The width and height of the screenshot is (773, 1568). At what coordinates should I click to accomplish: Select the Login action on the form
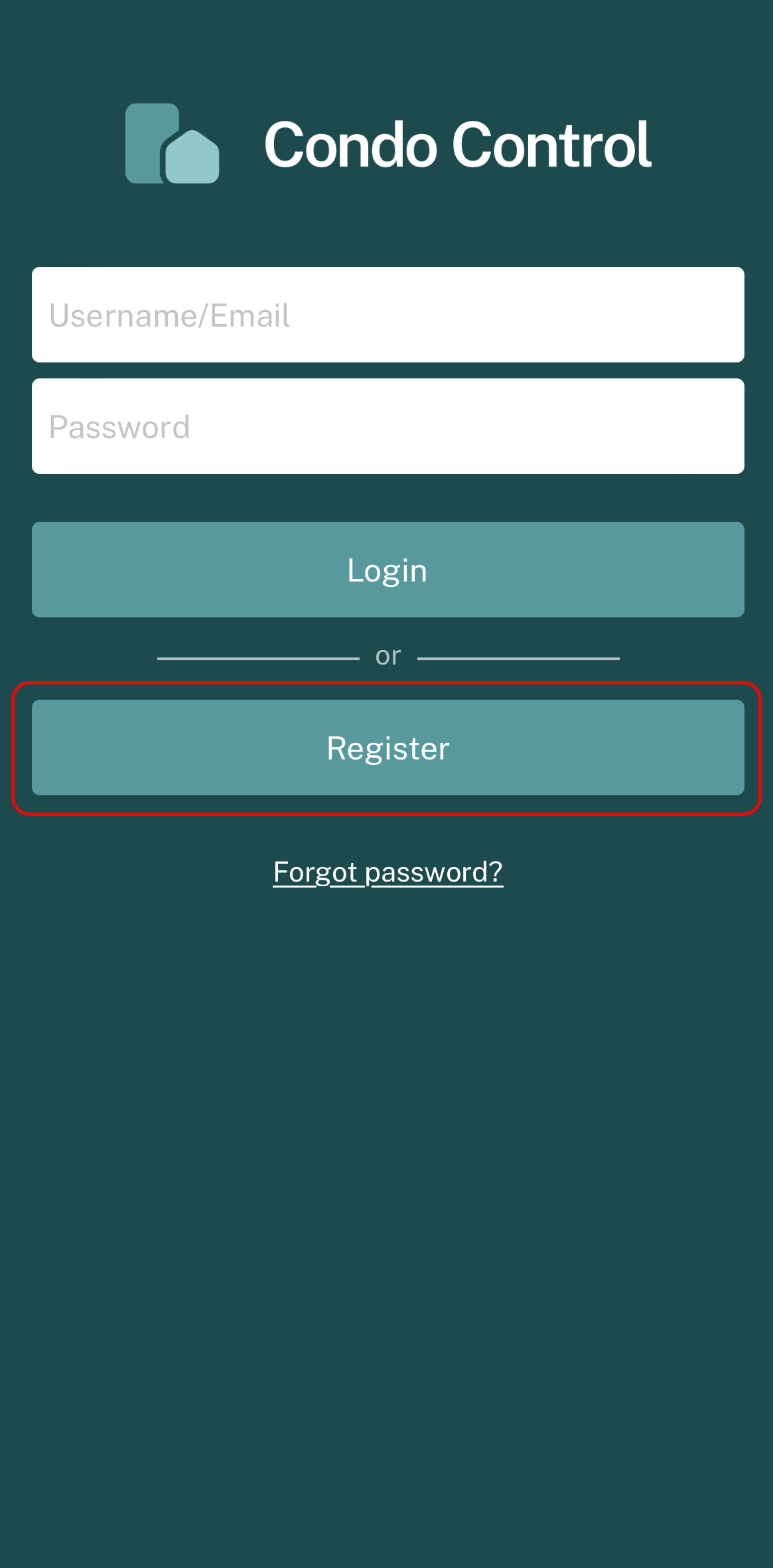click(x=387, y=570)
